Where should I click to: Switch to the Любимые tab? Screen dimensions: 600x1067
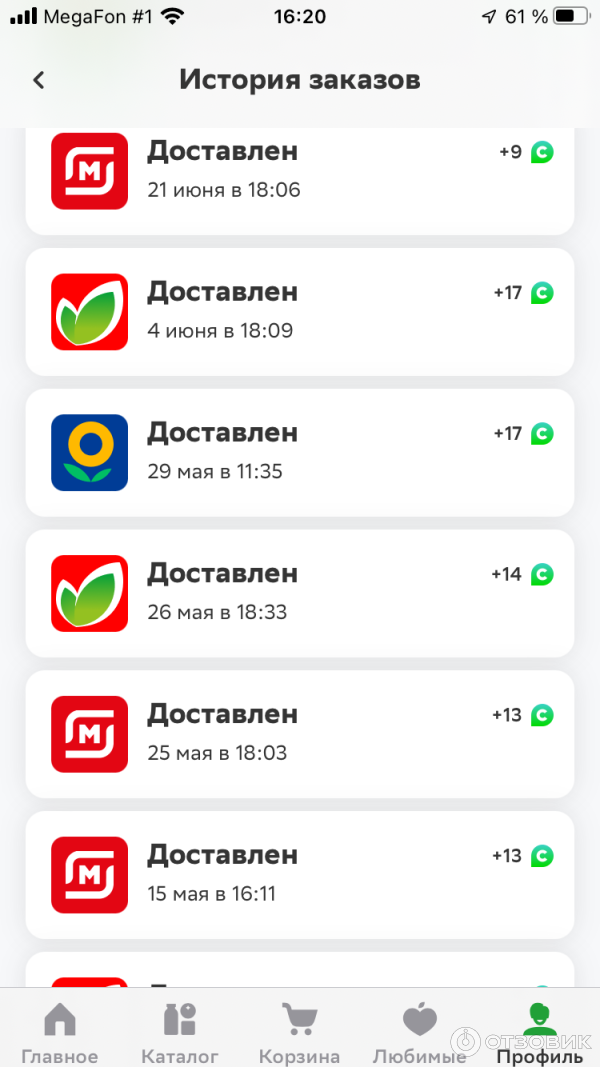[x=420, y=1032]
